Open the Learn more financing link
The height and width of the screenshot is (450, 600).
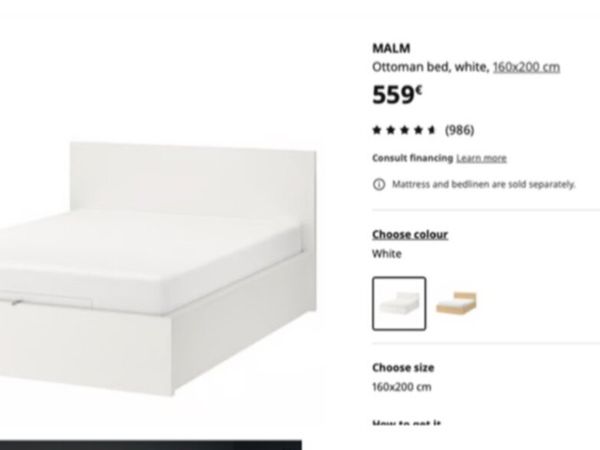pyautogui.click(x=481, y=158)
